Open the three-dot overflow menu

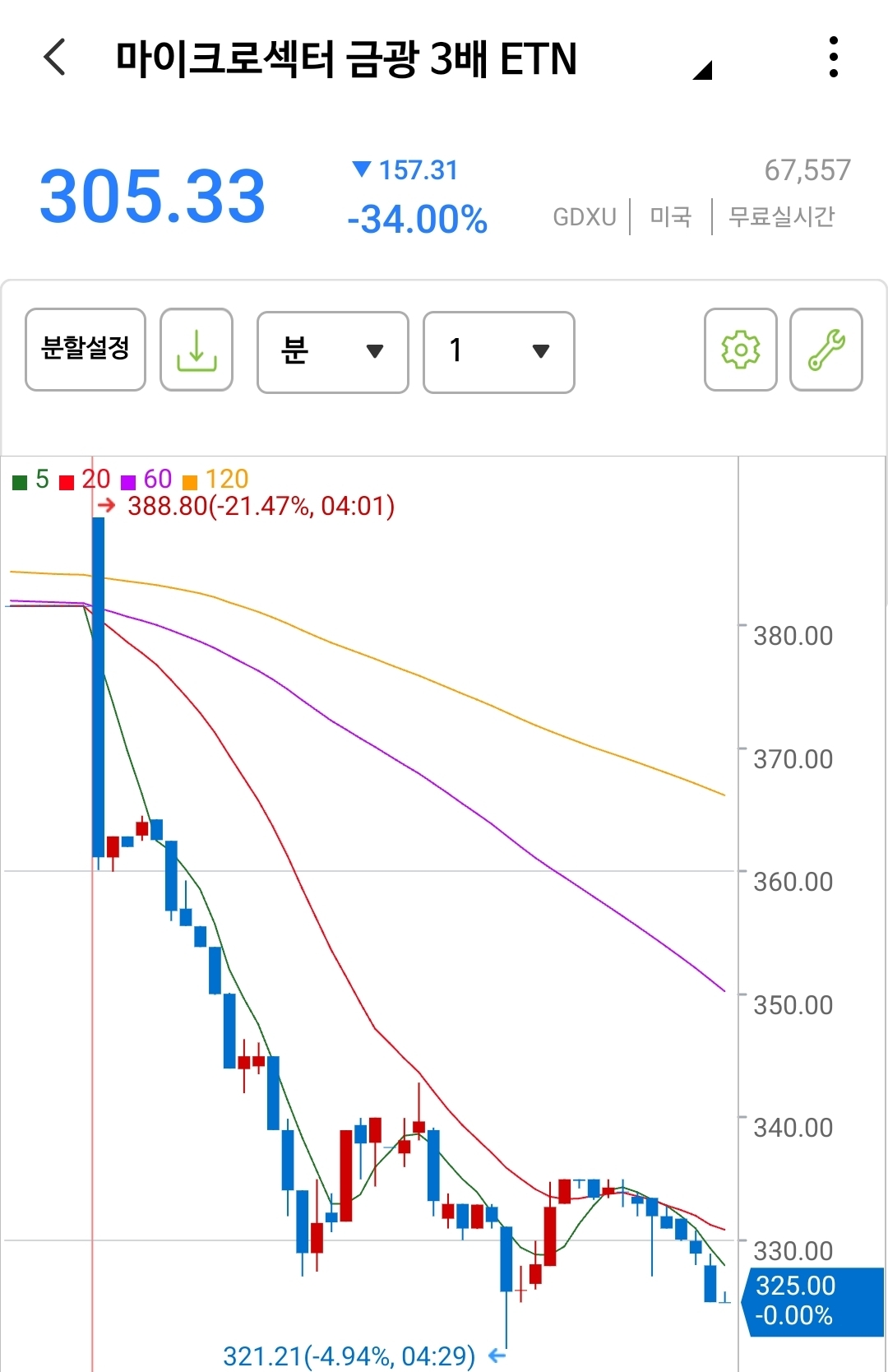pos(833,58)
